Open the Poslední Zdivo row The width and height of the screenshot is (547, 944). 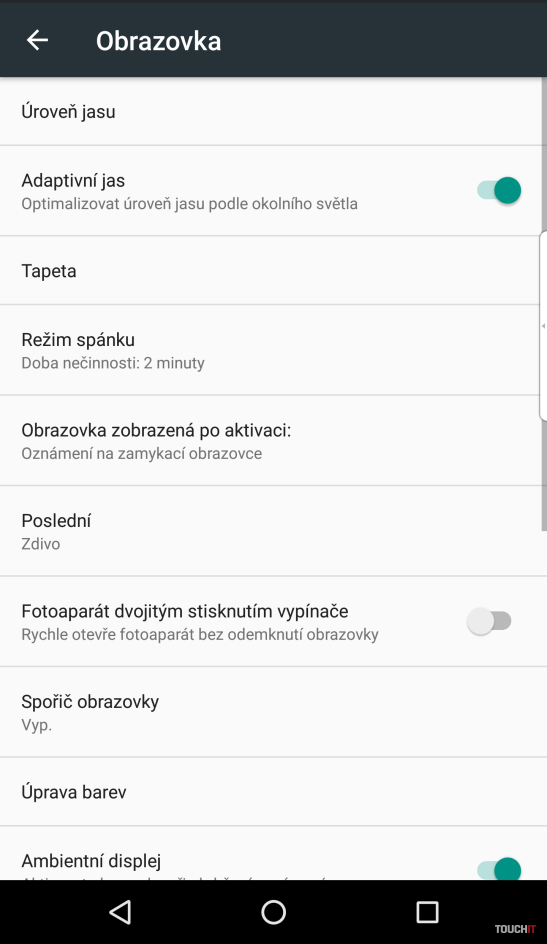coord(273,531)
